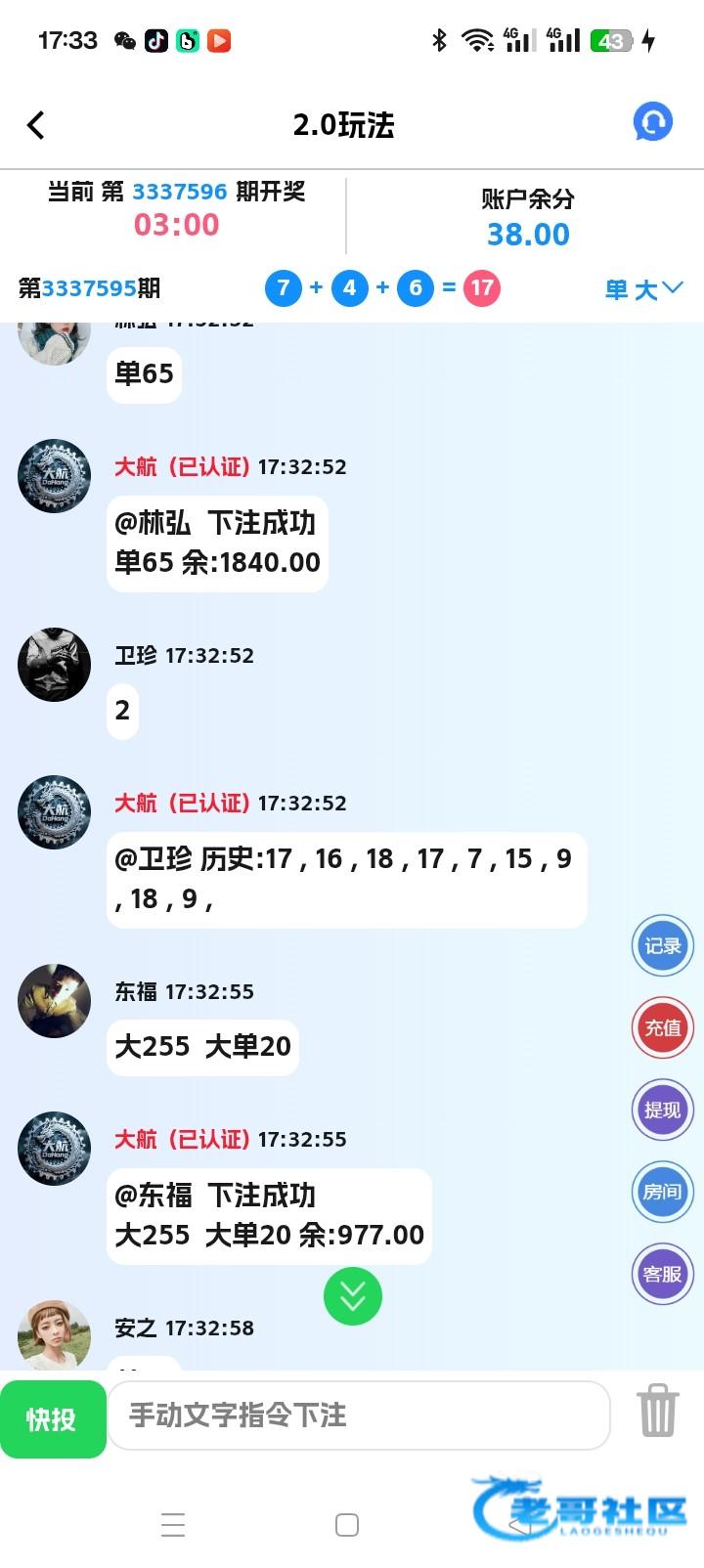
Task: Open the 提现 withdraw button
Action: click(x=662, y=1110)
